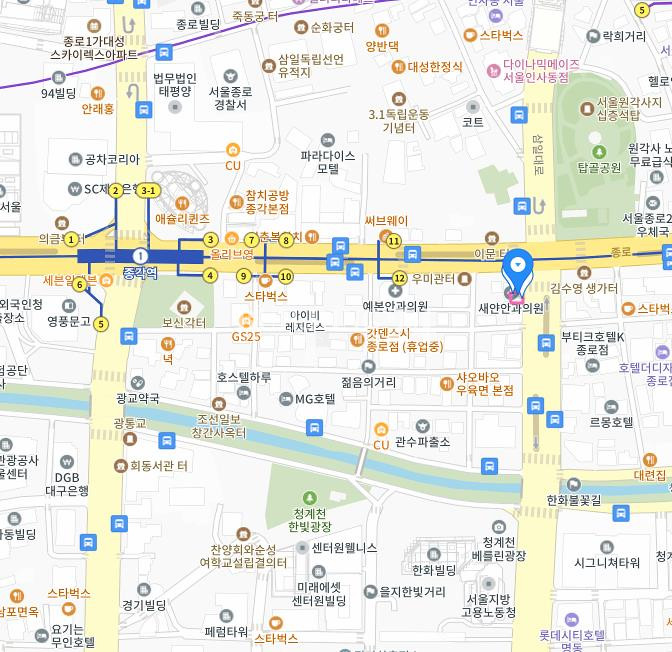Image resolution: width=672 pixels, height=652 pixels.
Task: Open the 서울종로경찰서 police station marker
Action: pyautogui.click(x=231, y=76)
